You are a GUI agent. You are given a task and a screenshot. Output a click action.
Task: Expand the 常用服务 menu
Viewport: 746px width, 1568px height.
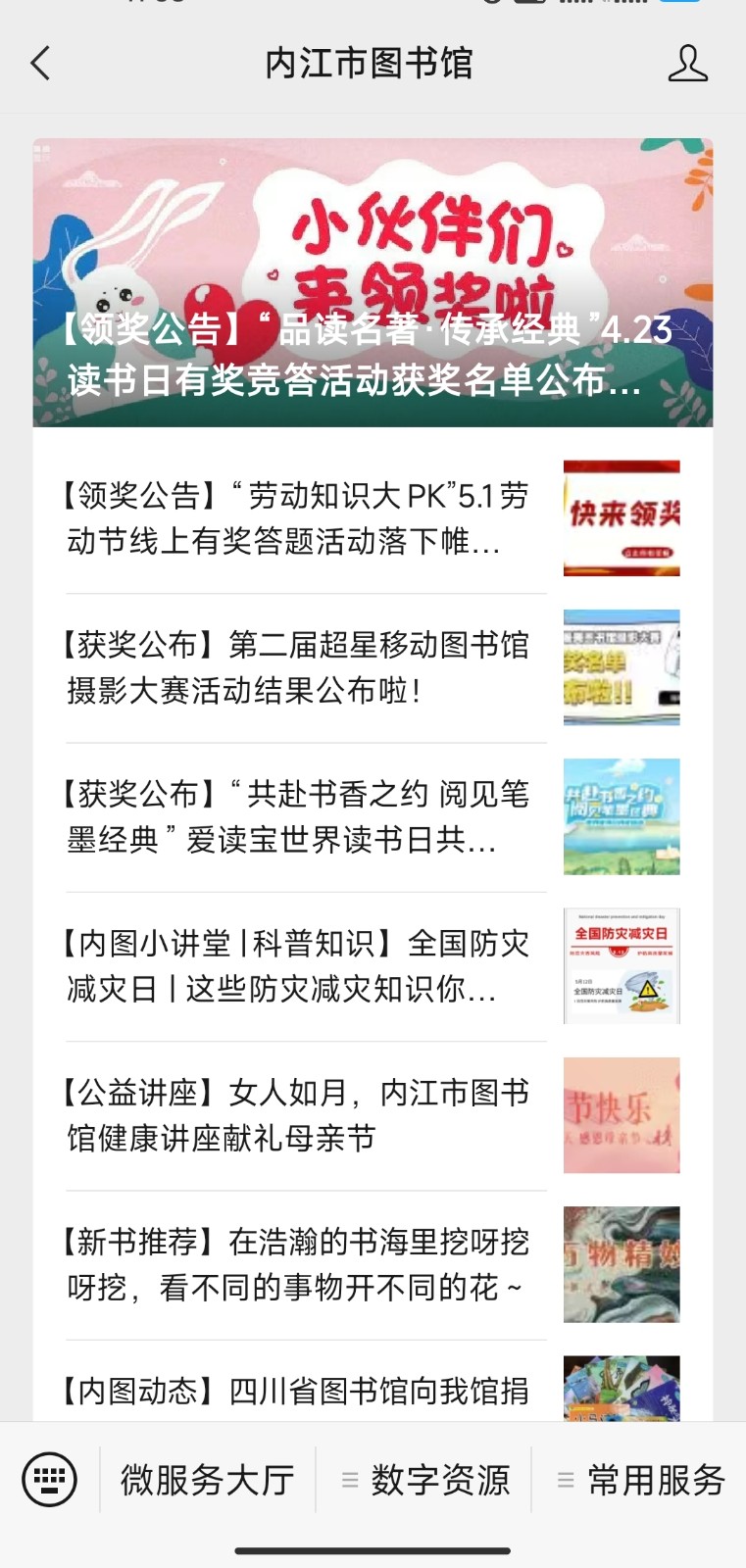point(640,1480)
